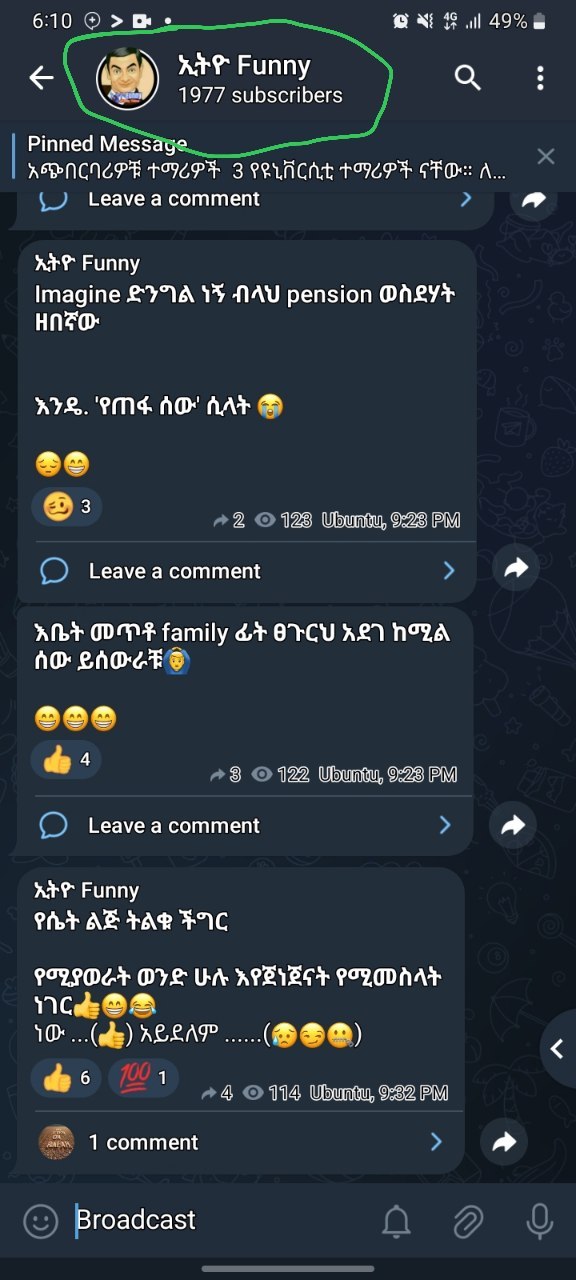Forward the family post
The image size is (576, 1280).
(x=513, y=825)
